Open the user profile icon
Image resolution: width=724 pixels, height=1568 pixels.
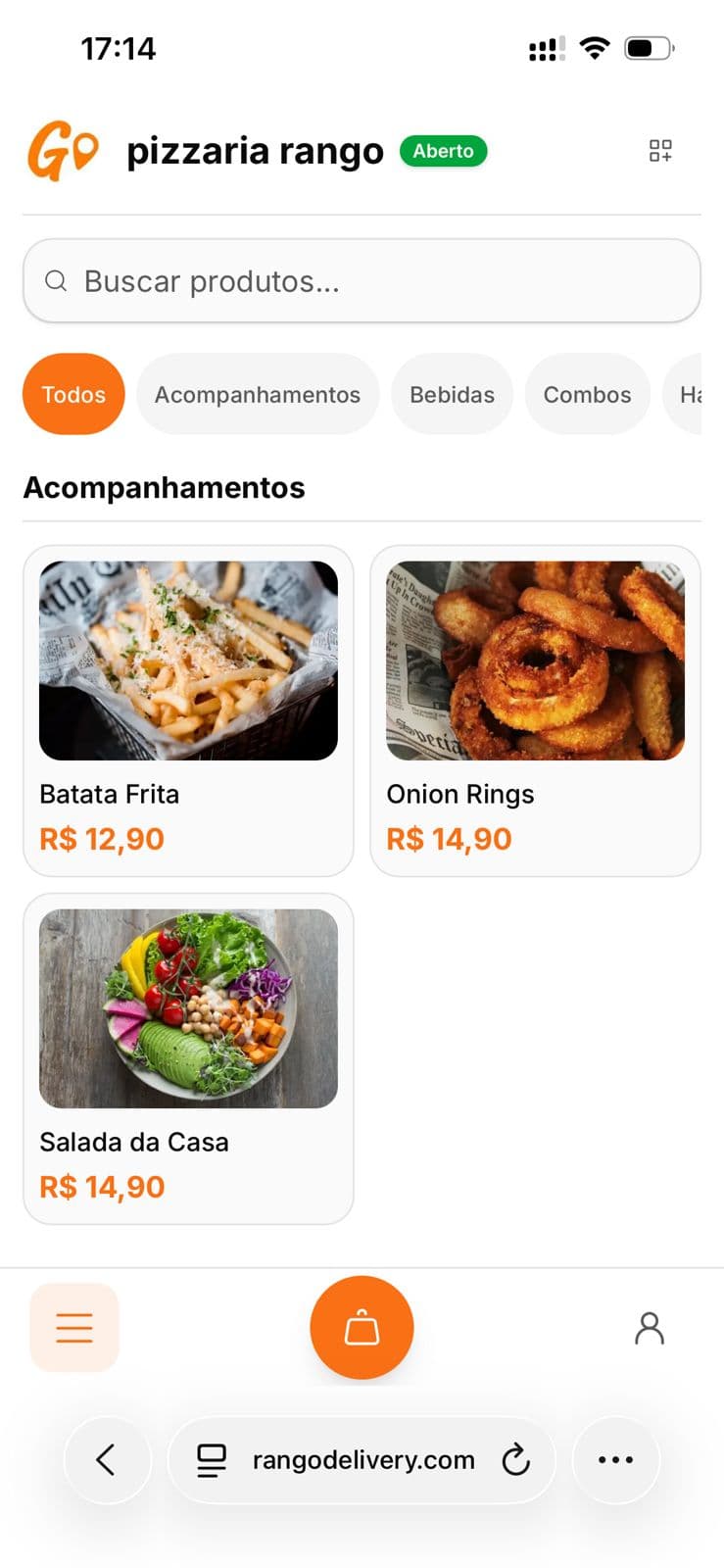coord(650,1329)
